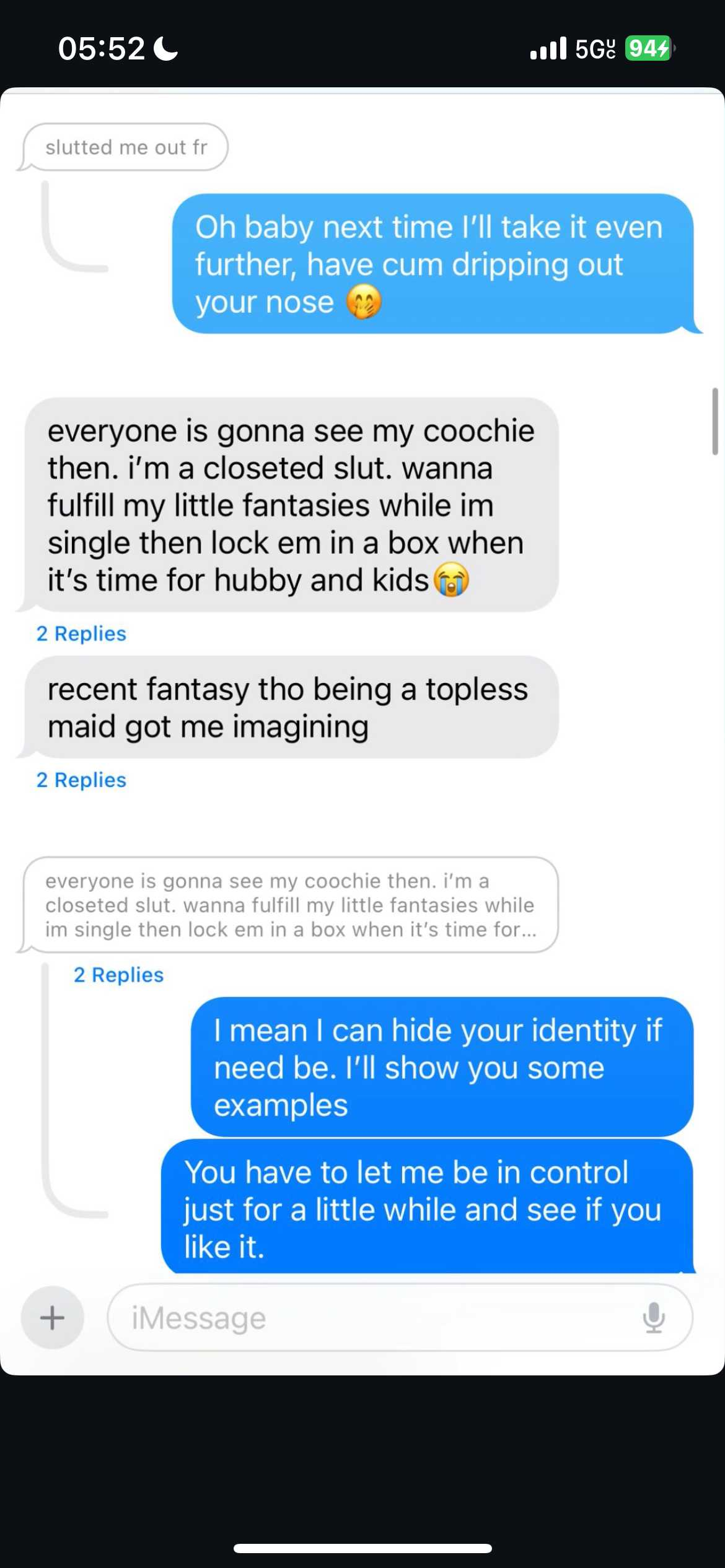This screenshot has height=1568, width=725.
Task: Open the plus attachments button
Action: (53, 1317)
